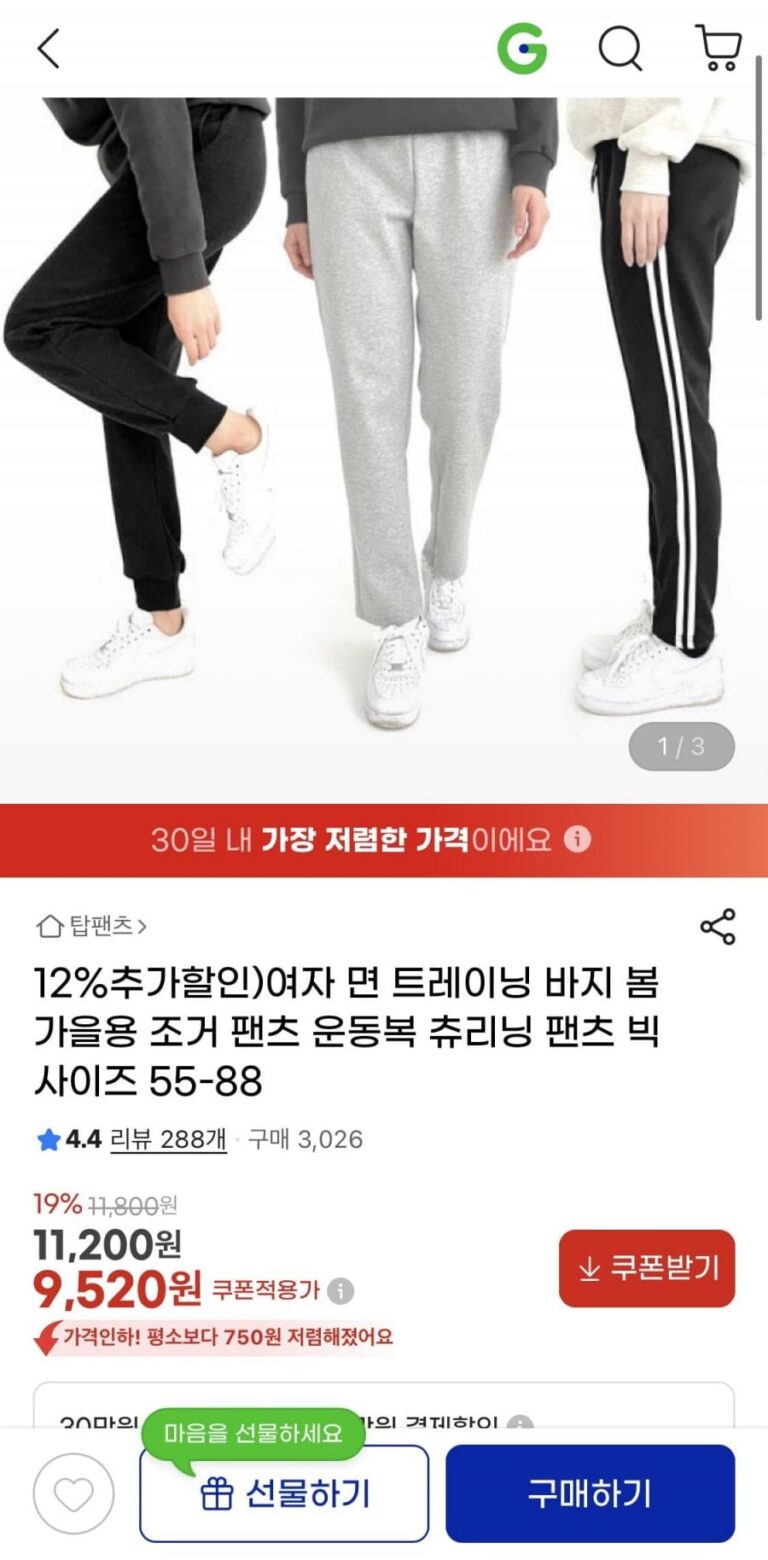768x1560 pixels.
Task: Tap the 쿠폰받기 coupon button
Action: pyautogui.click(x=646, y=1268)
